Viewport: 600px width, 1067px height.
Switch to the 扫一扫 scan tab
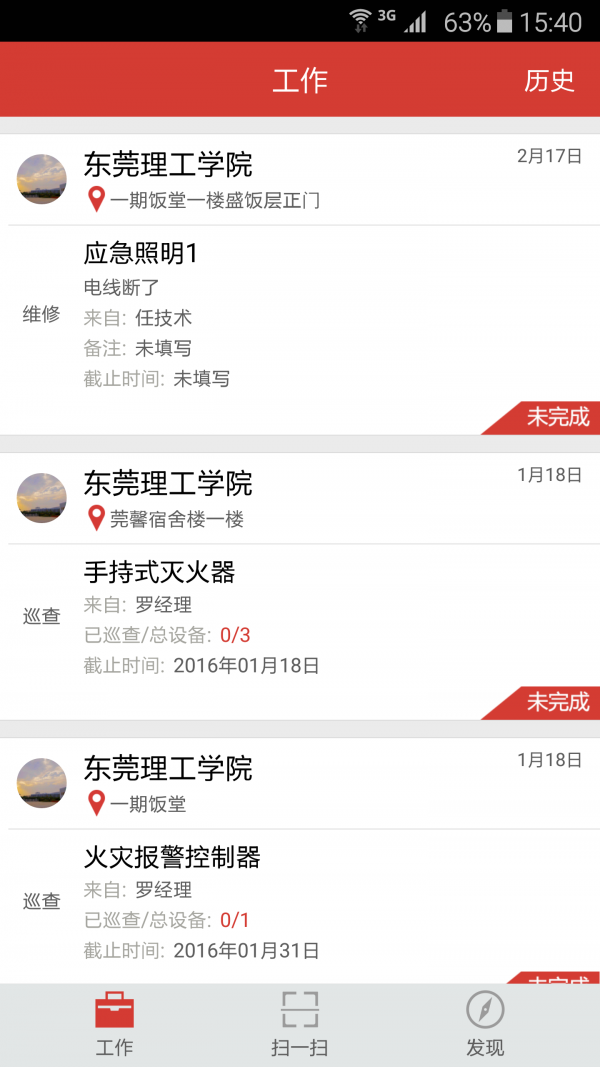click(299, 1024)
